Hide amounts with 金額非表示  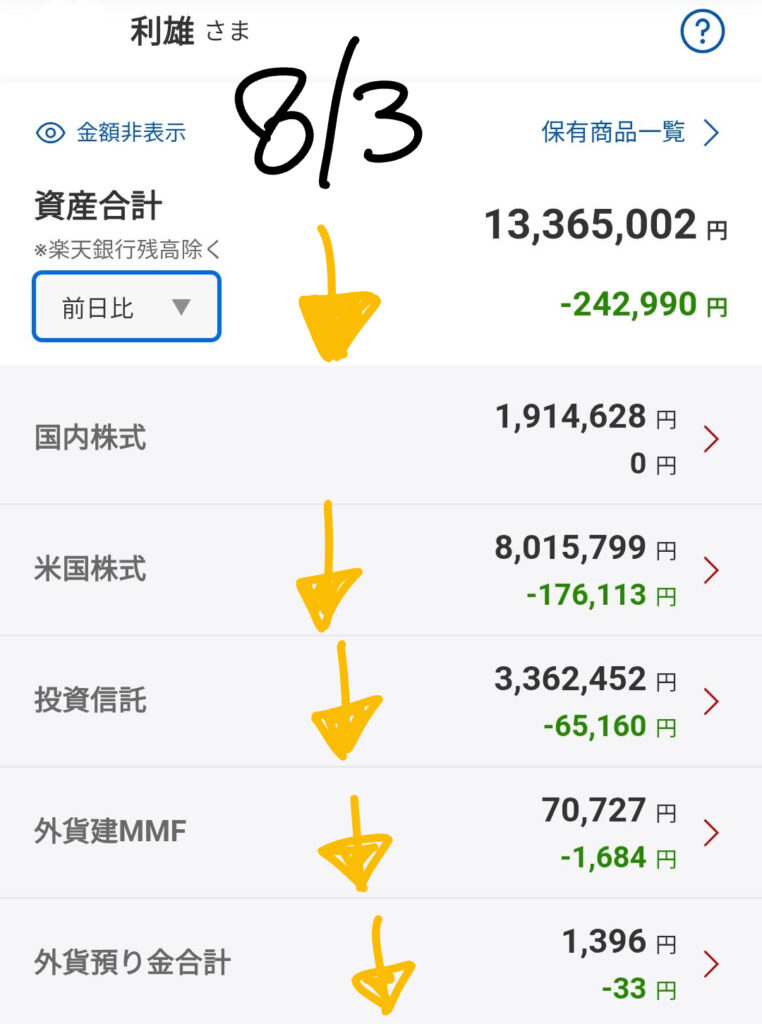pyautogui.click(x=111, y=133)
